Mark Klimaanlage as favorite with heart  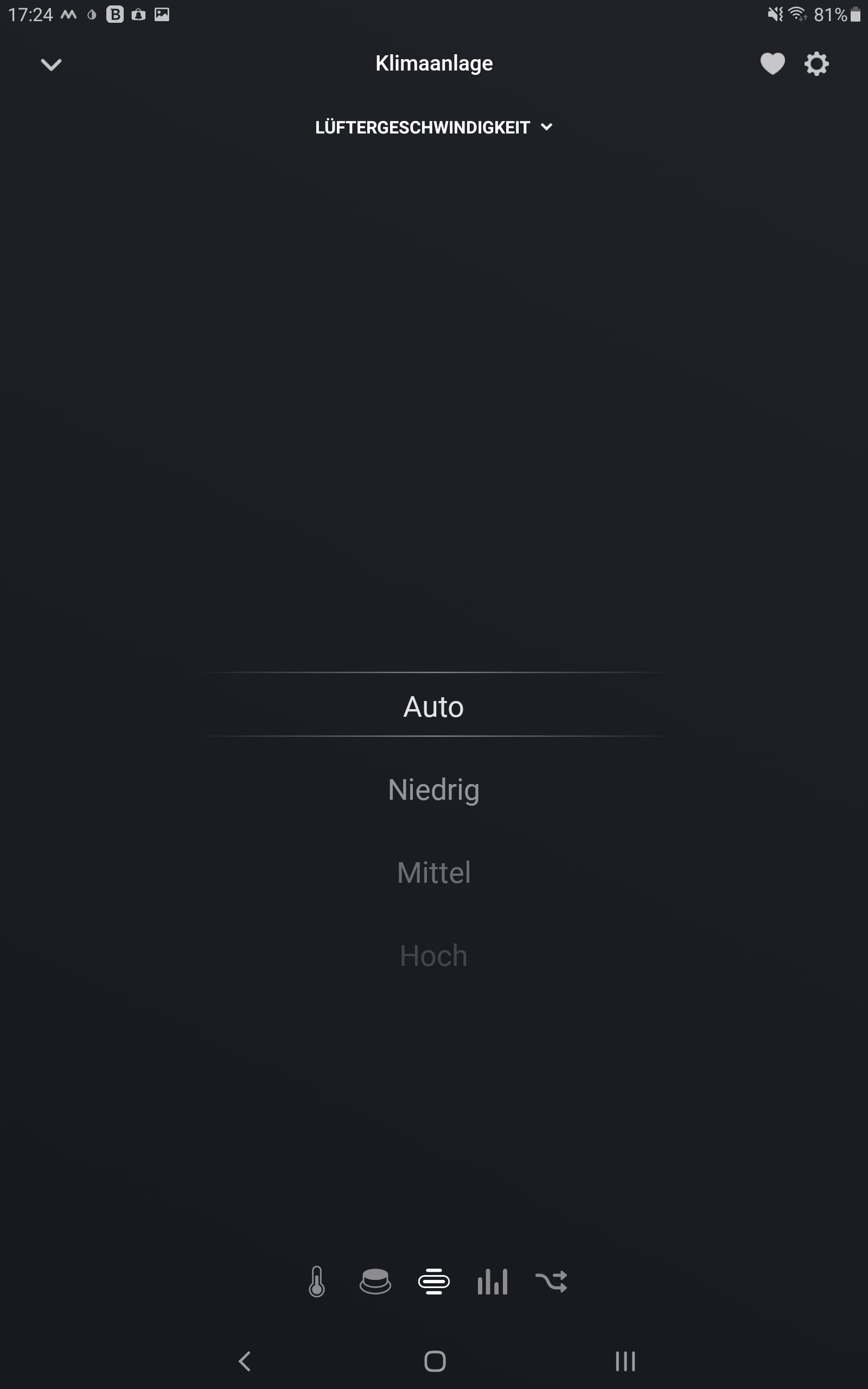[x=772, y=63]
